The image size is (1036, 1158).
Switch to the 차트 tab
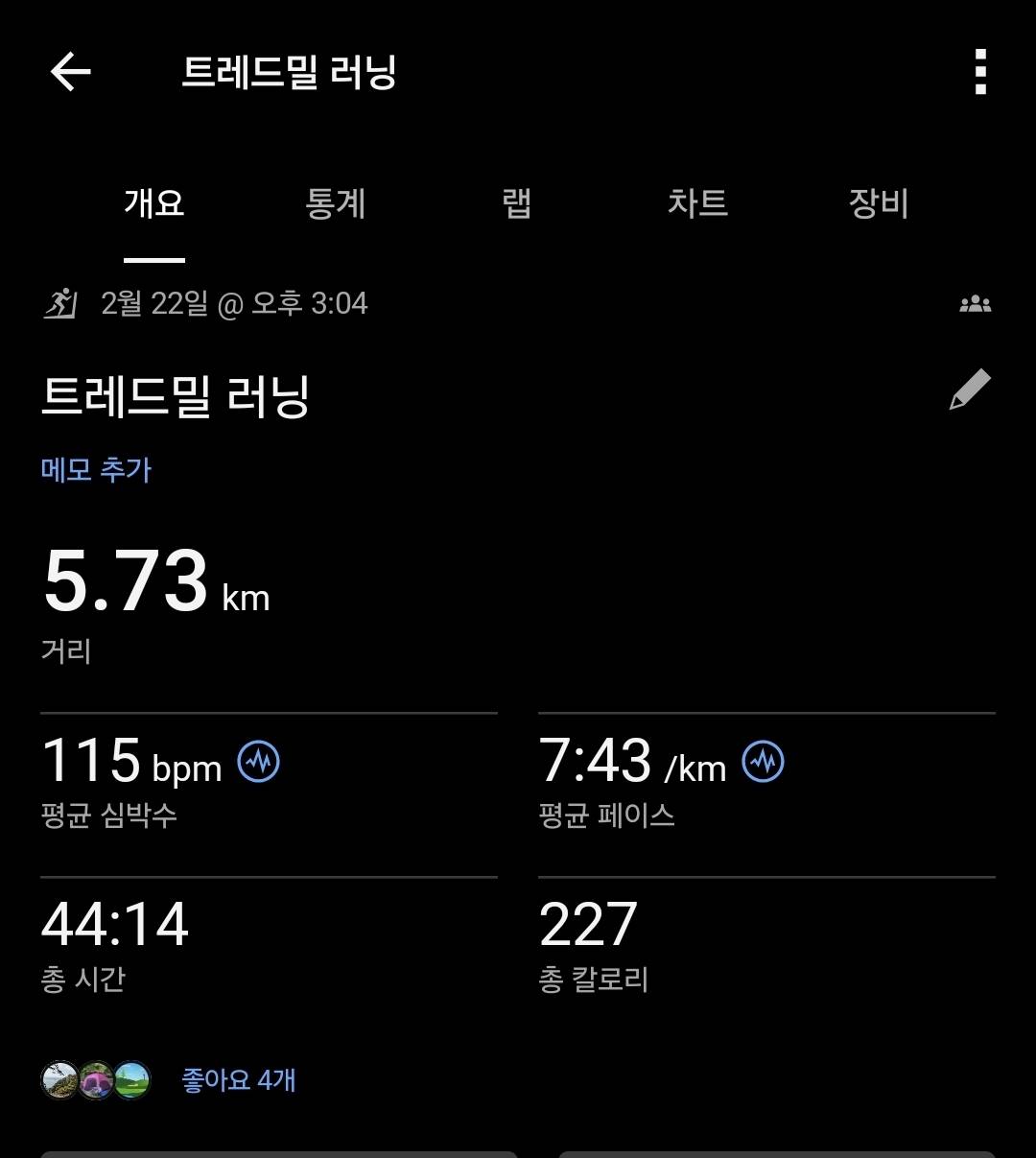tap(699, 204)
